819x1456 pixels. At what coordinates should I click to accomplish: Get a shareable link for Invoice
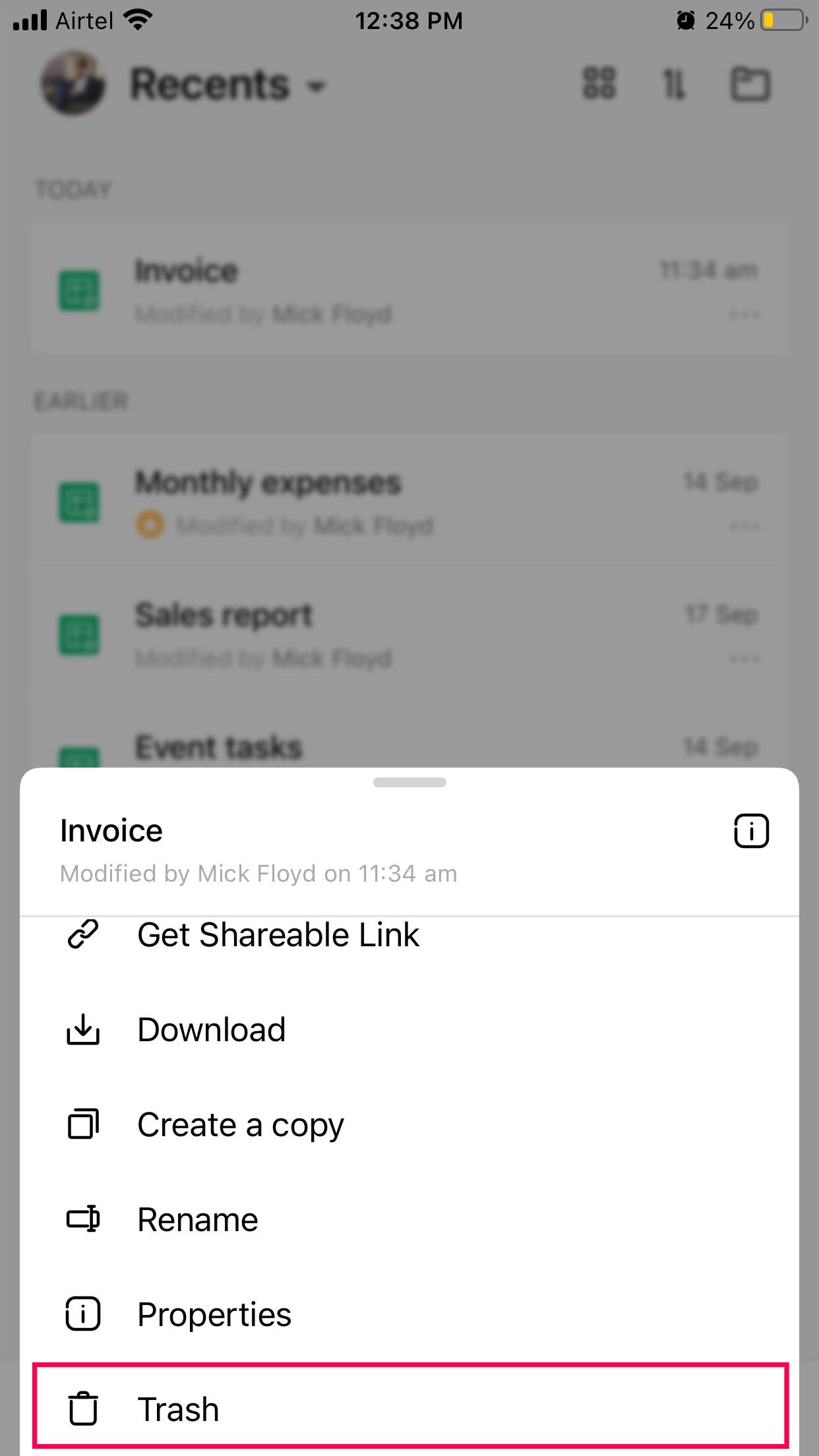(277, 935)
